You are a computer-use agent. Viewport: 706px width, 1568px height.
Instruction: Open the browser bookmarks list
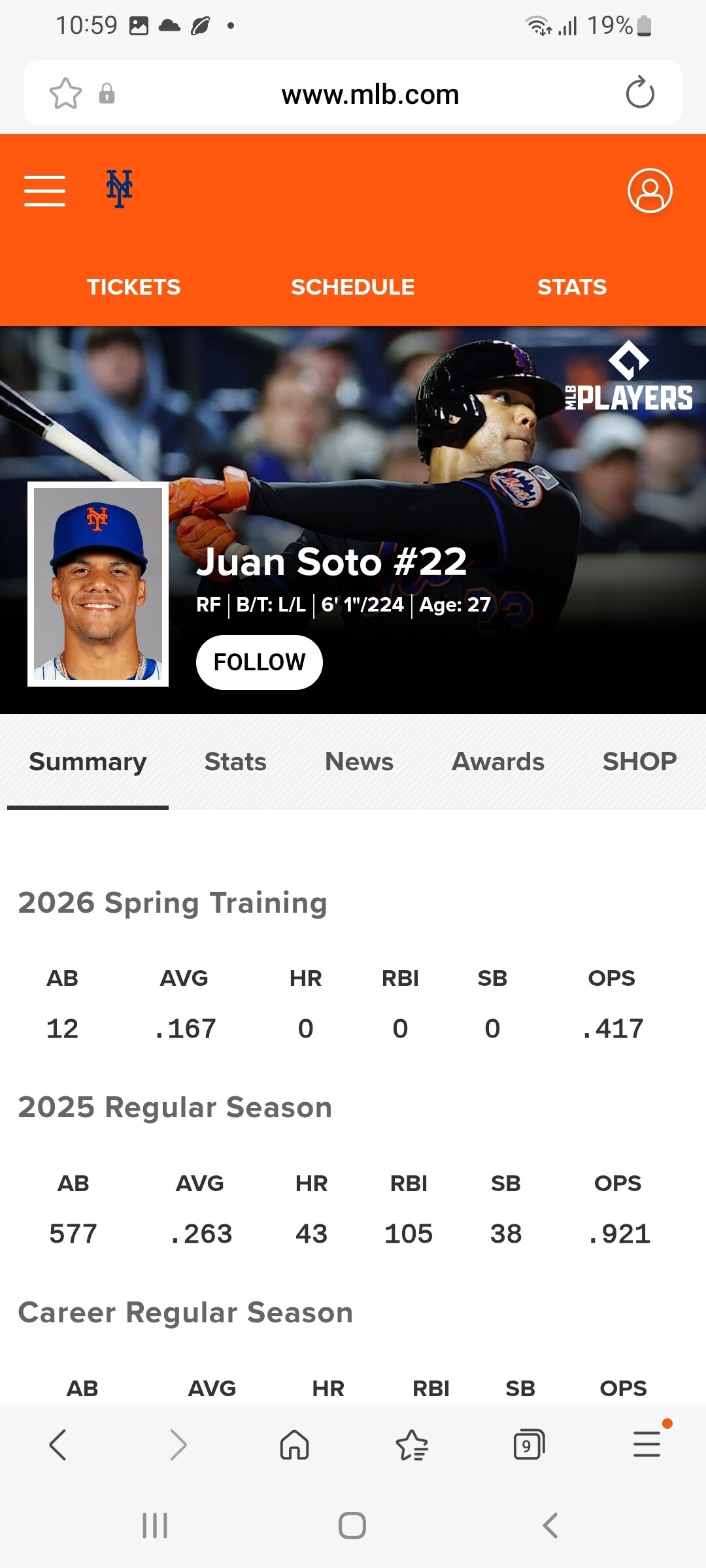[412, 1445]
